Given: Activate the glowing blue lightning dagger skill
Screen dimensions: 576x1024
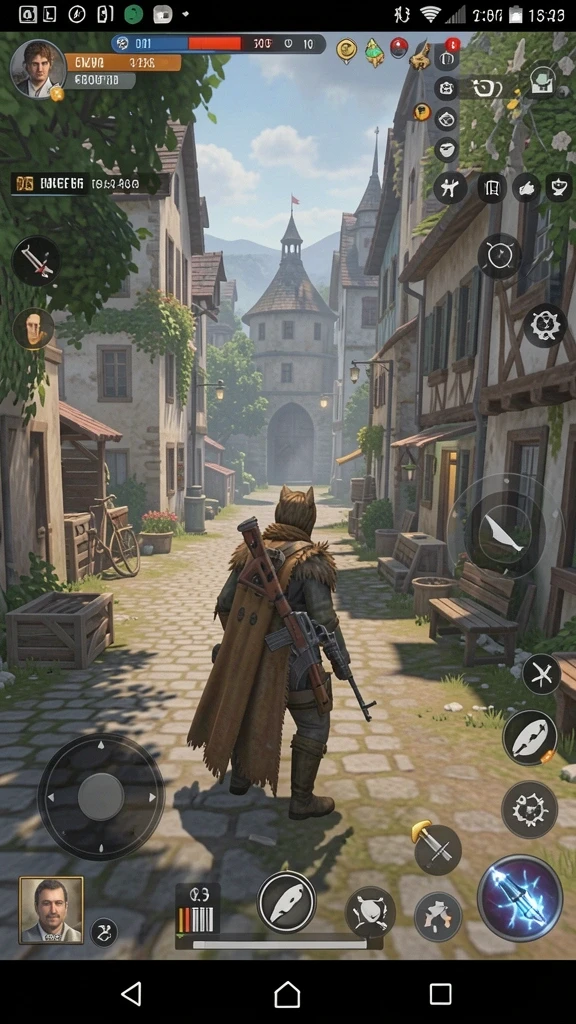Looking at the screenshot, I should click(520, 898).
